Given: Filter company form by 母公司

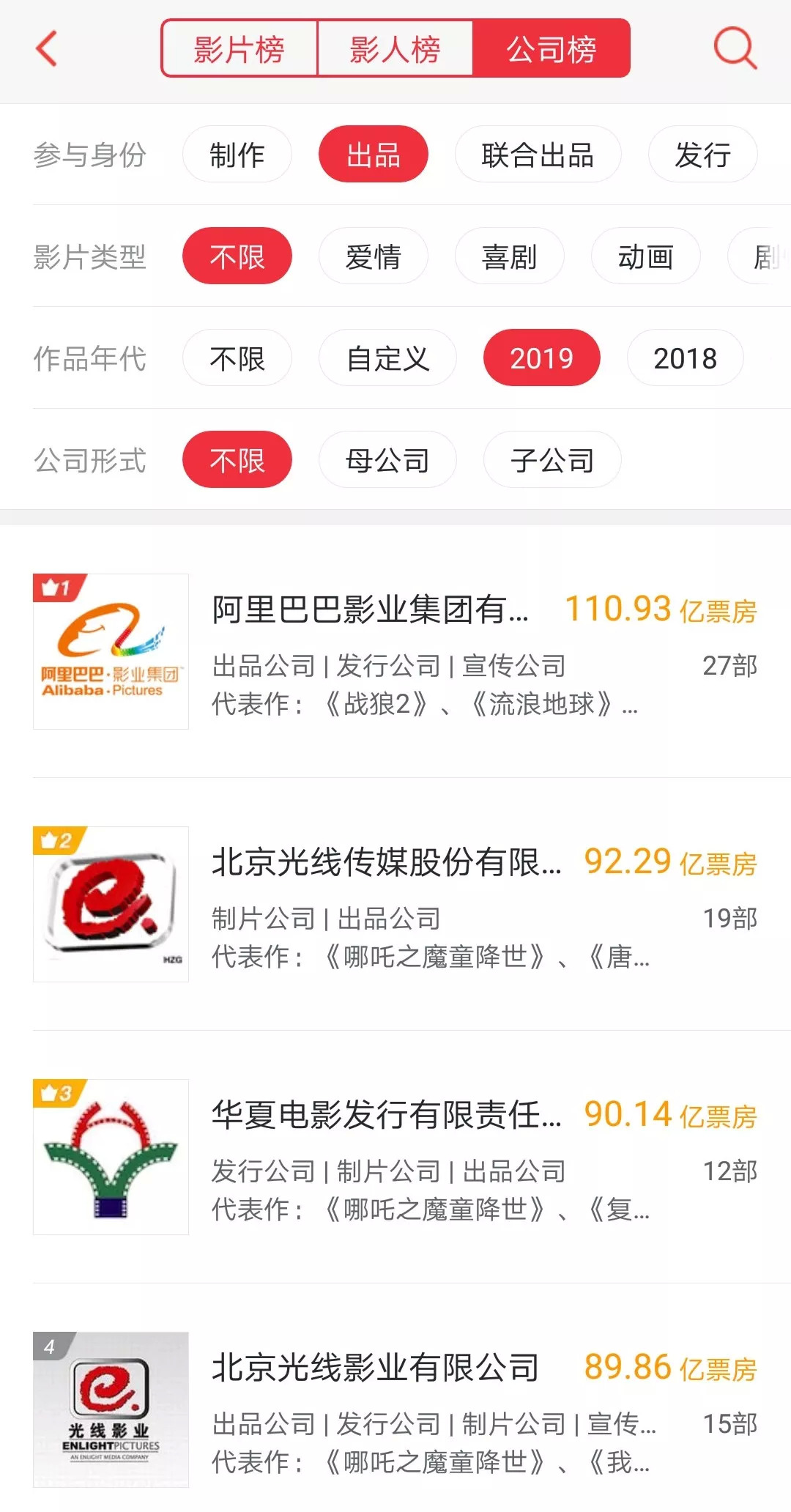Looking at the screenshot, I should click(387, 460).
